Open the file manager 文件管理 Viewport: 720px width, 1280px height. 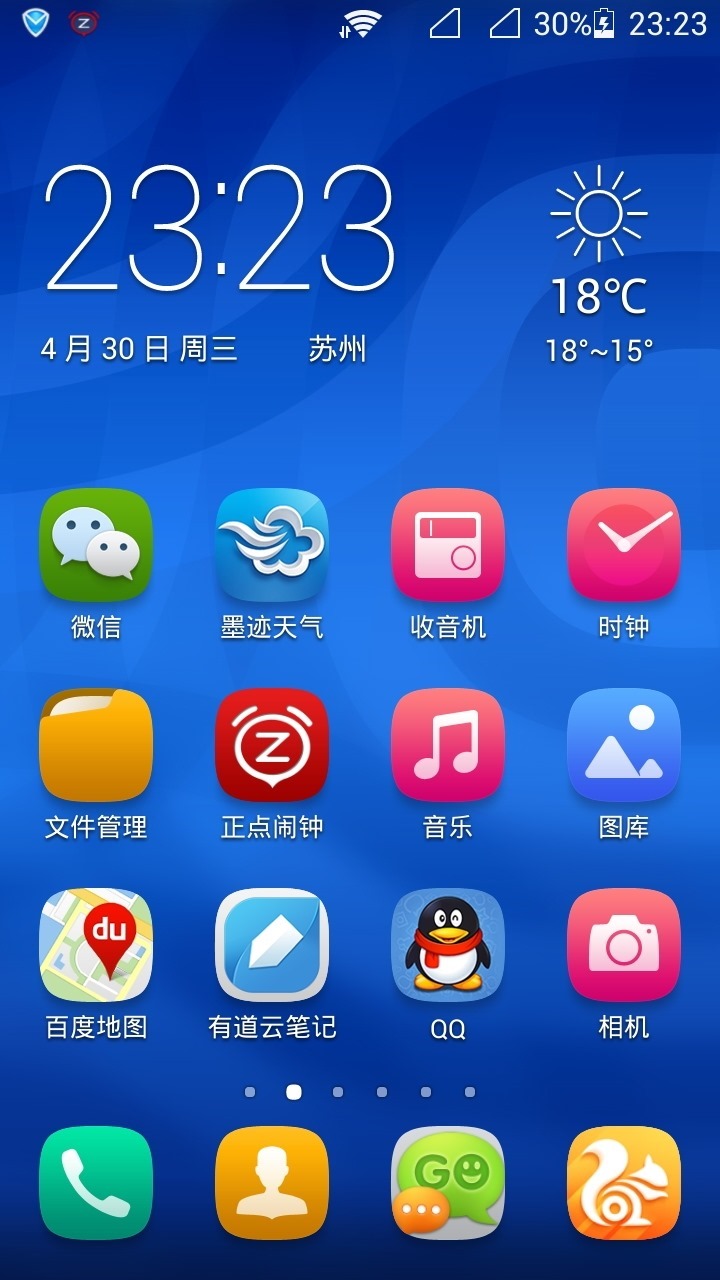tap(96, 745)
